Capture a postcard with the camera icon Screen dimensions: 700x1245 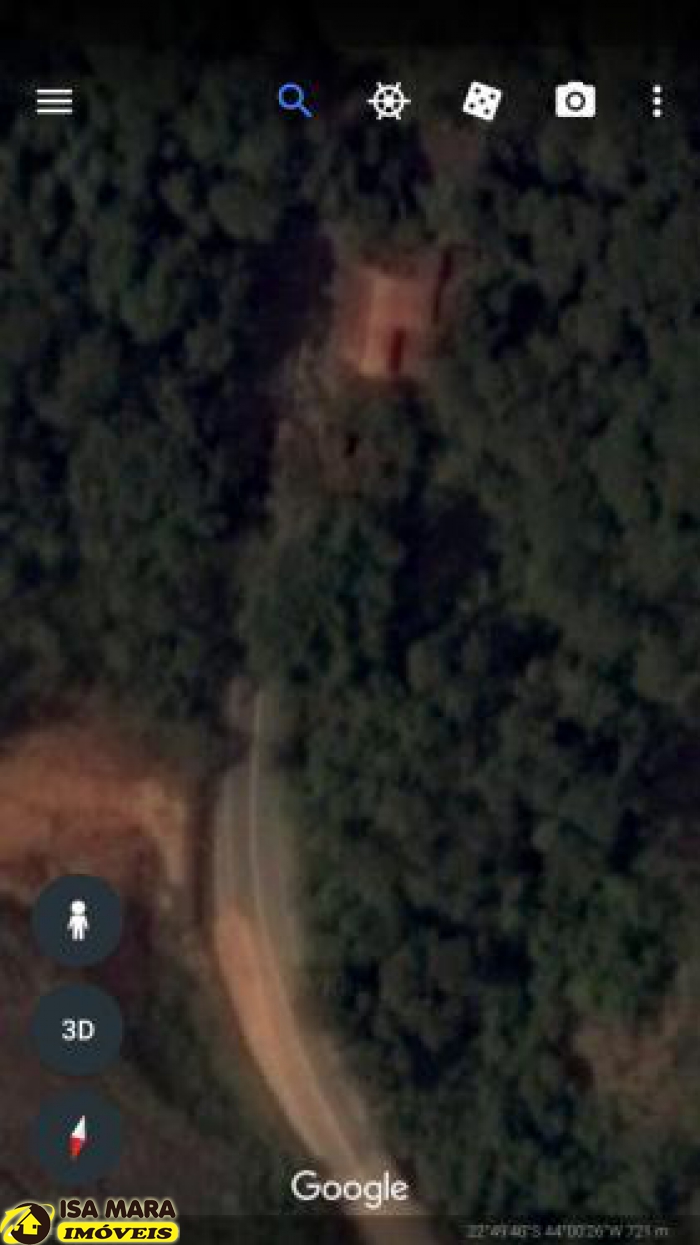tap(575, 101)
